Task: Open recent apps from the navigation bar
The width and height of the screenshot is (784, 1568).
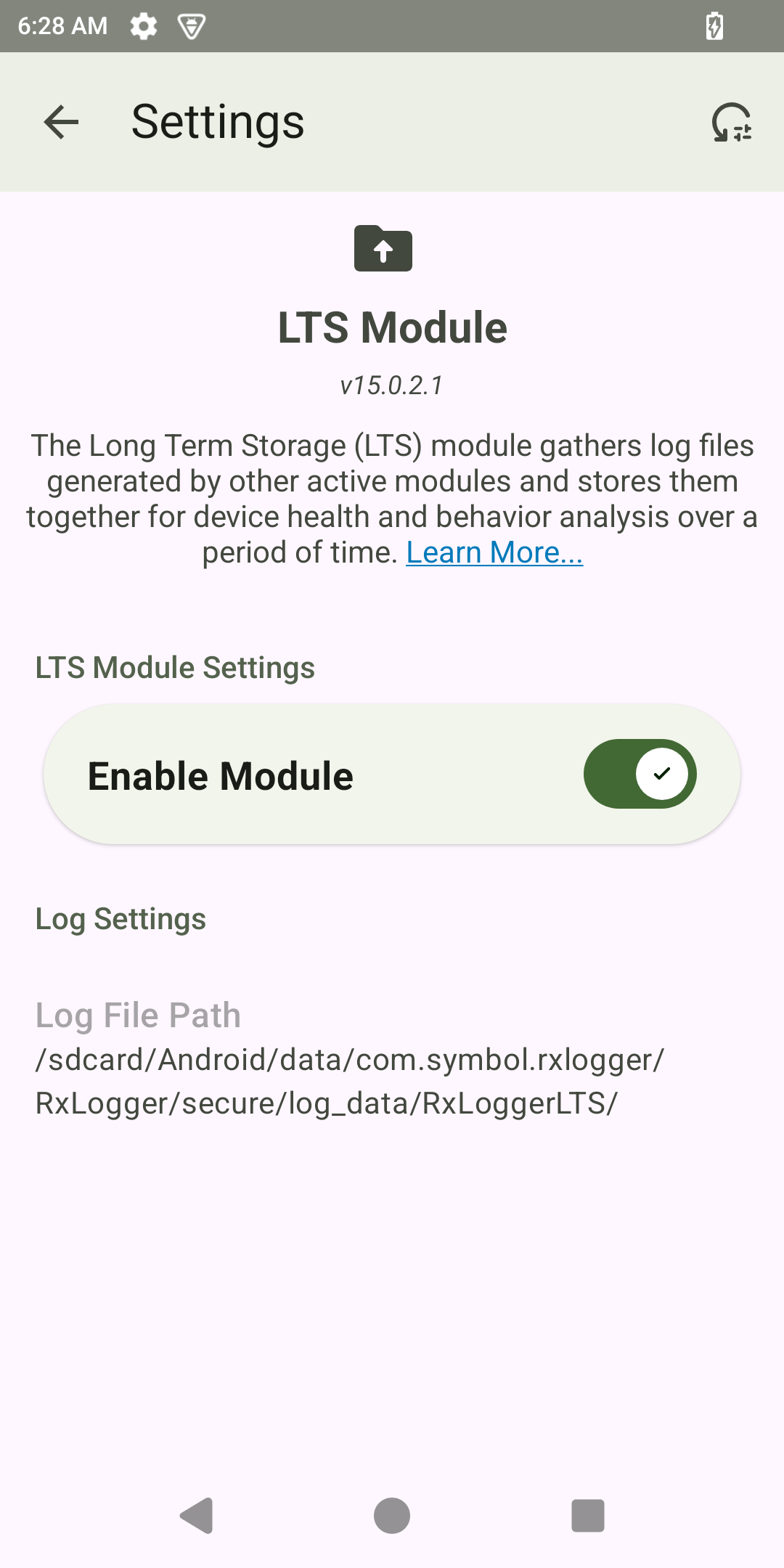Action: click(587, 1516)
